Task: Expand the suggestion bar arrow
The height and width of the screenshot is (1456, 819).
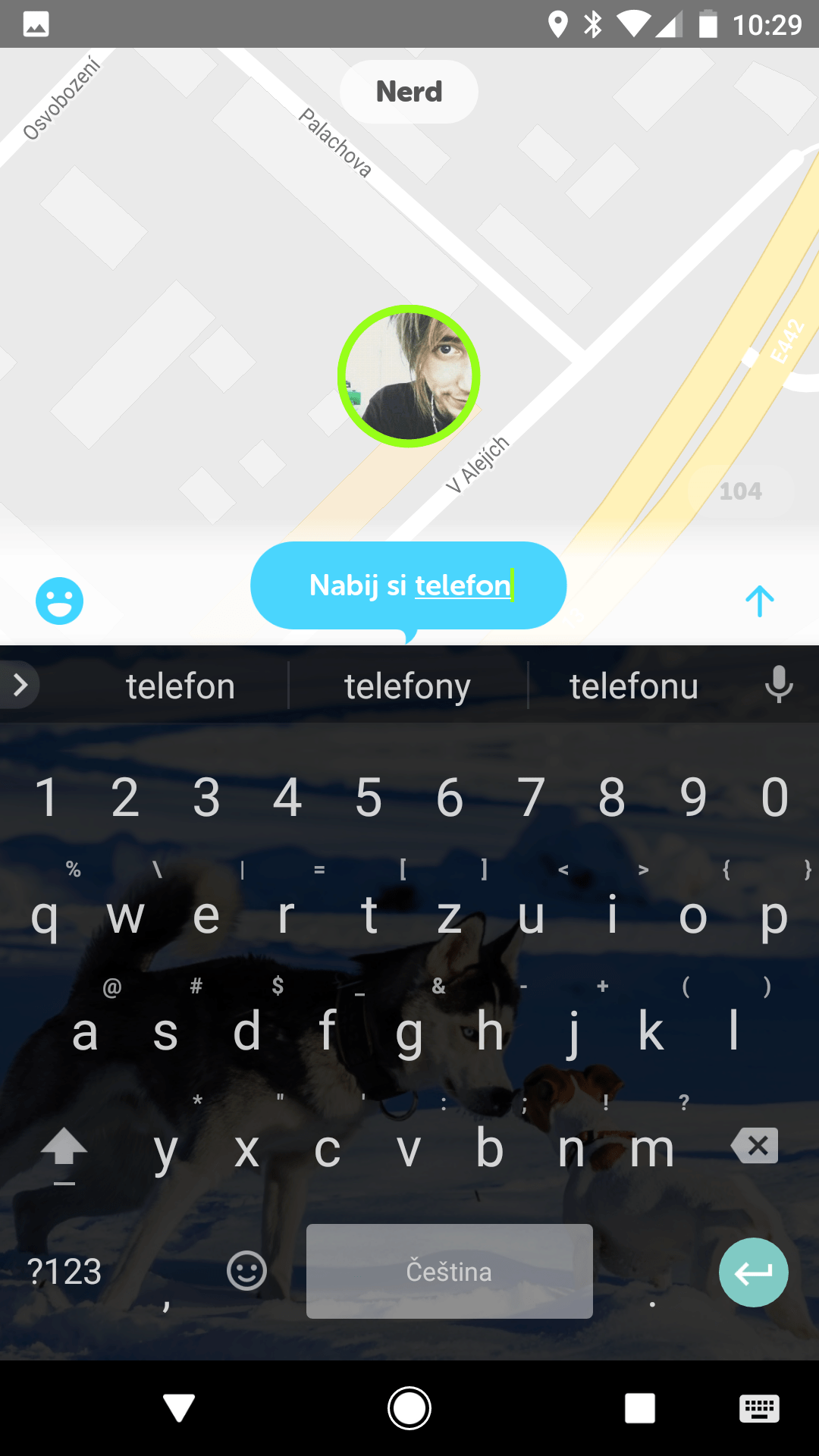Action: 20,685
